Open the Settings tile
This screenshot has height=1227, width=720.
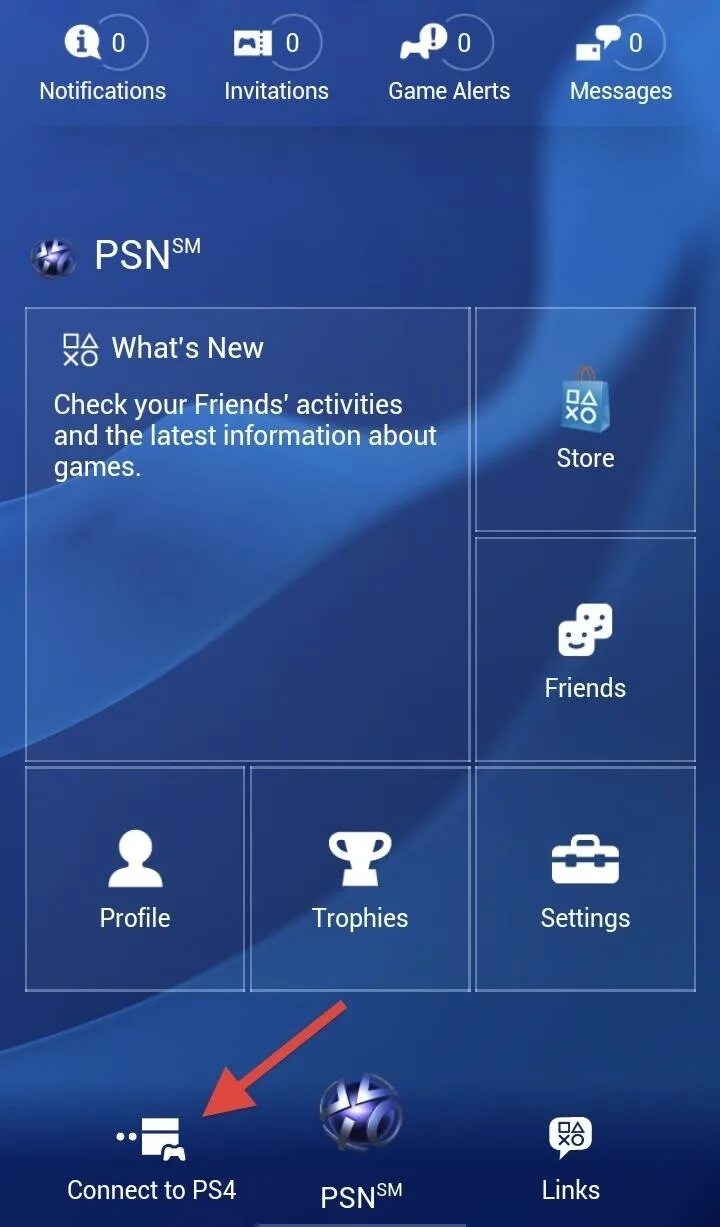coord(585,880)
